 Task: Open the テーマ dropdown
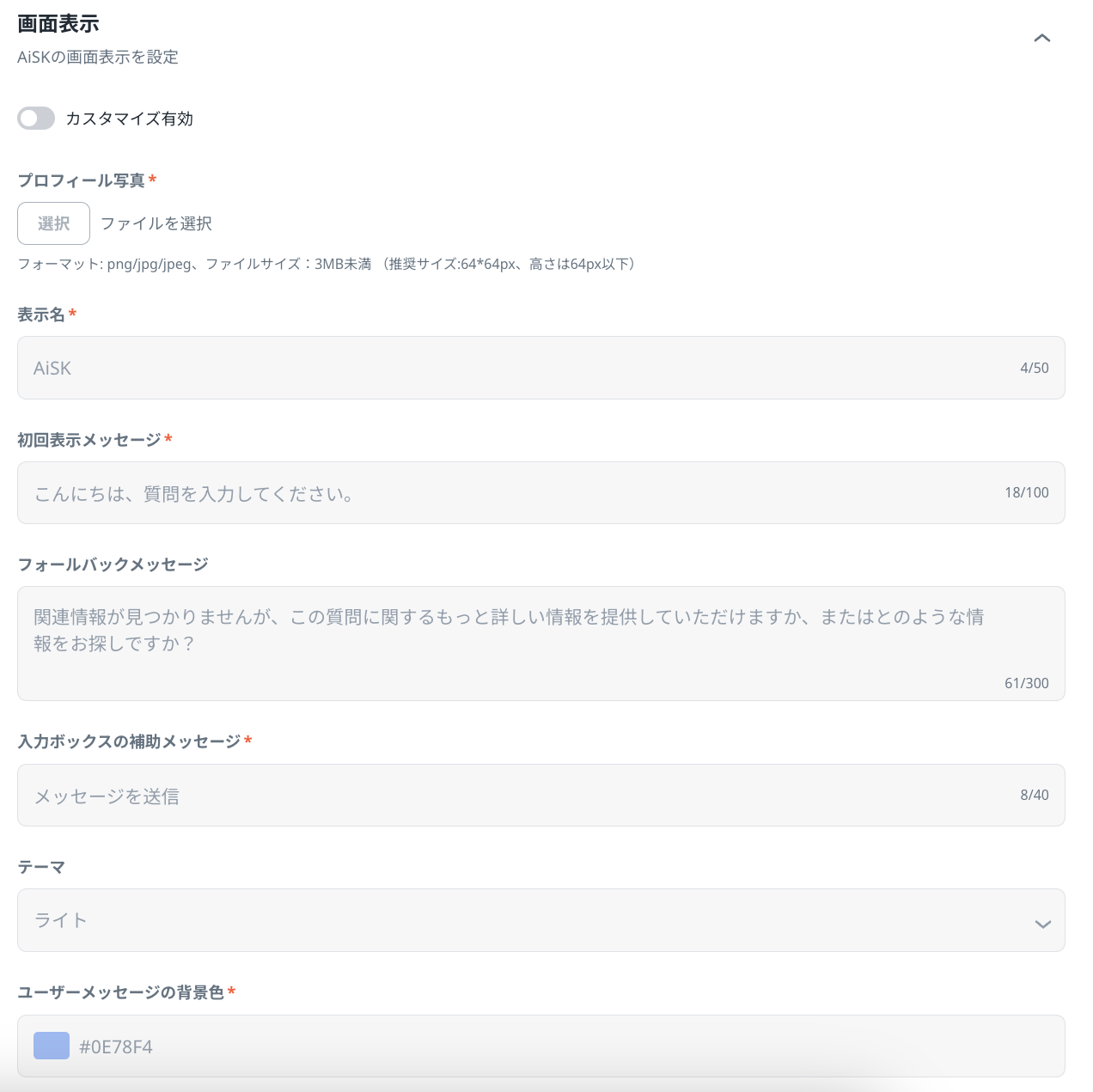tap(540, 920)
